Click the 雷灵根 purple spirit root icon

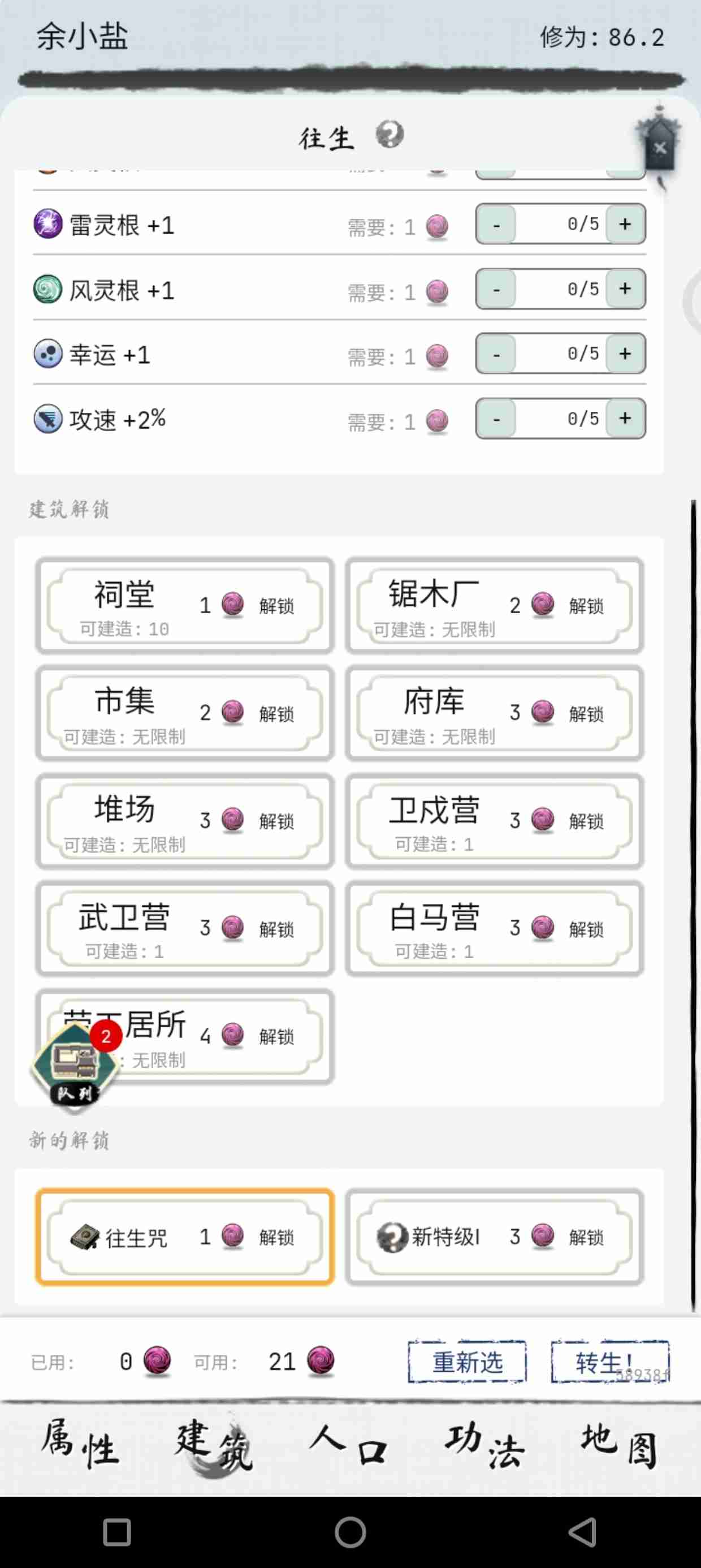[x=49, y=226]
